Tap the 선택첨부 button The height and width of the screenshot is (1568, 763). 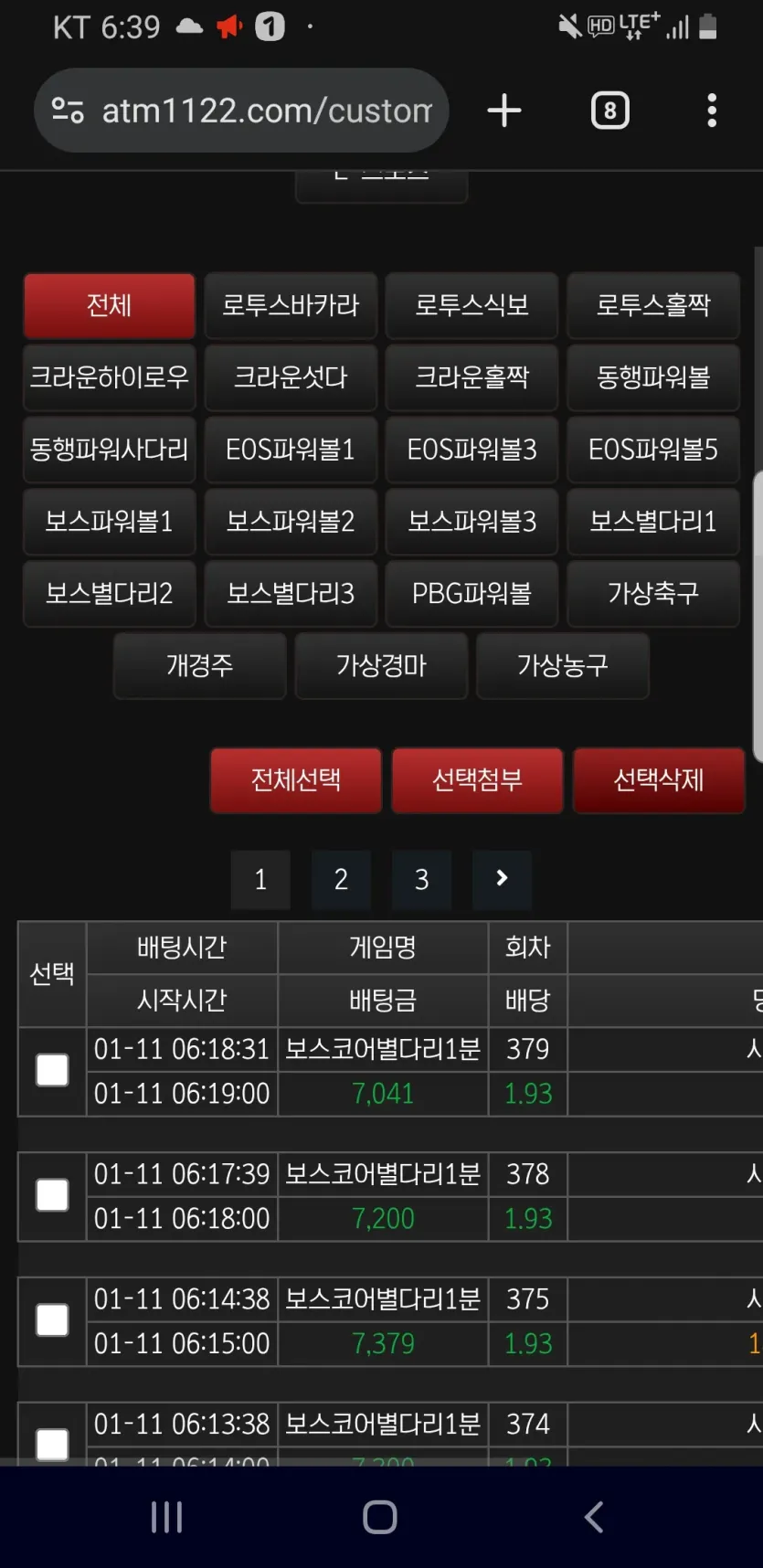click(477, 780)
